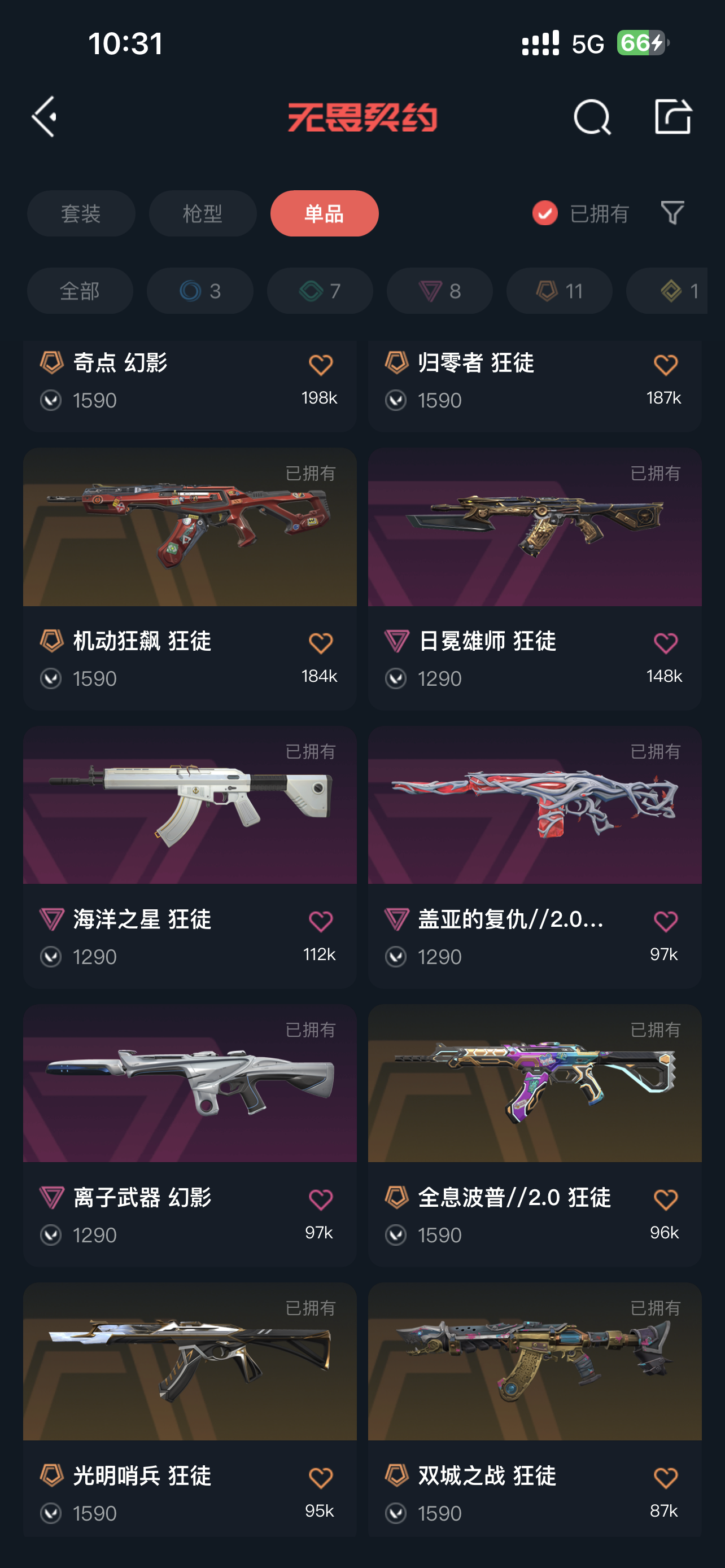Like the 海洋之星 狂徒 skin
The image size is (725, 1568).
click(x=320, y=922)
